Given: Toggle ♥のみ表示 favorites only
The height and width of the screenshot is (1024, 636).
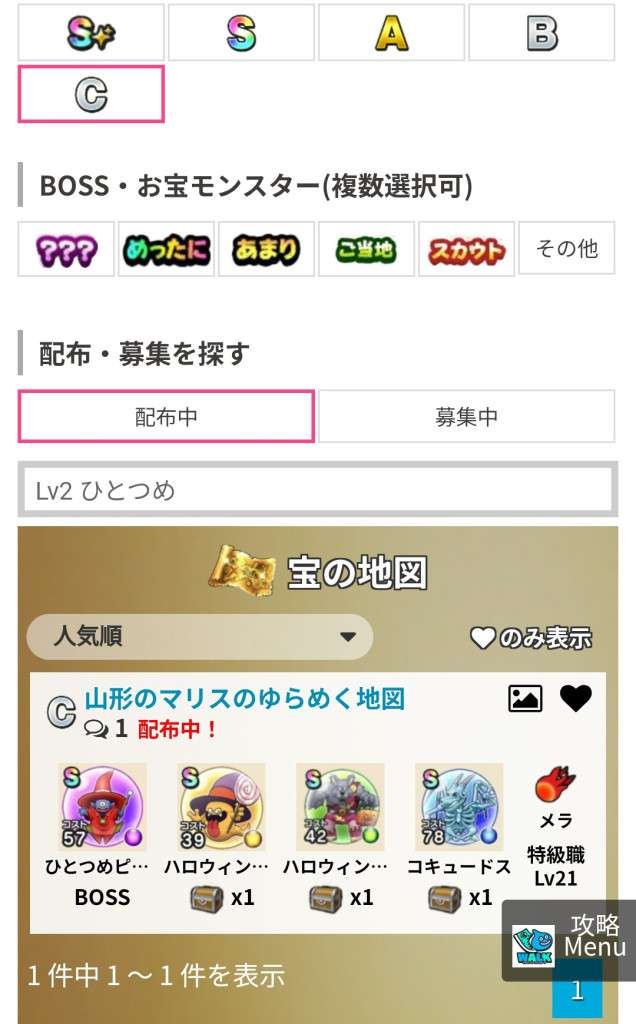Looking at the screenshot, I should 530,637.
